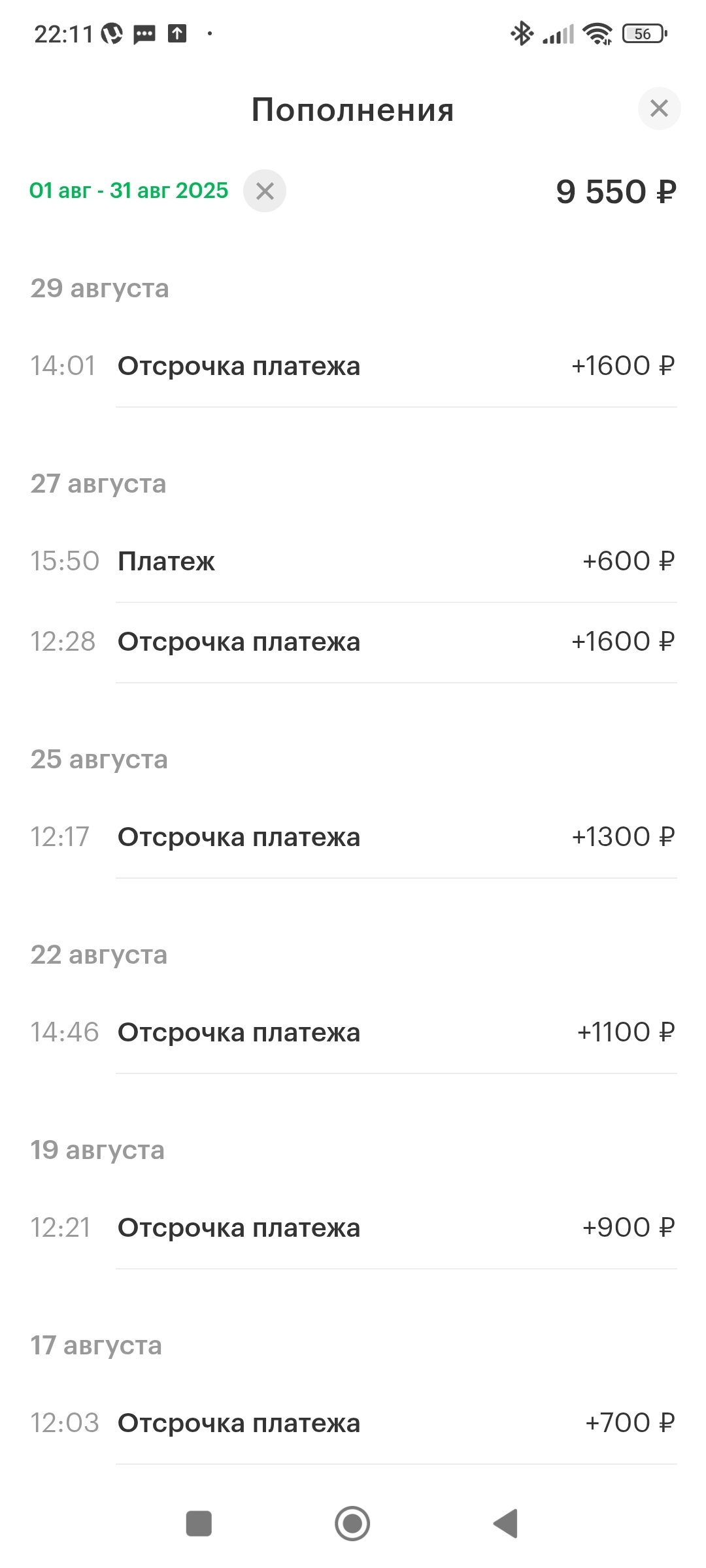
Task: Show details of the 14:46 +1100 ₽ top-up
Action: [x=353, y=1032]
